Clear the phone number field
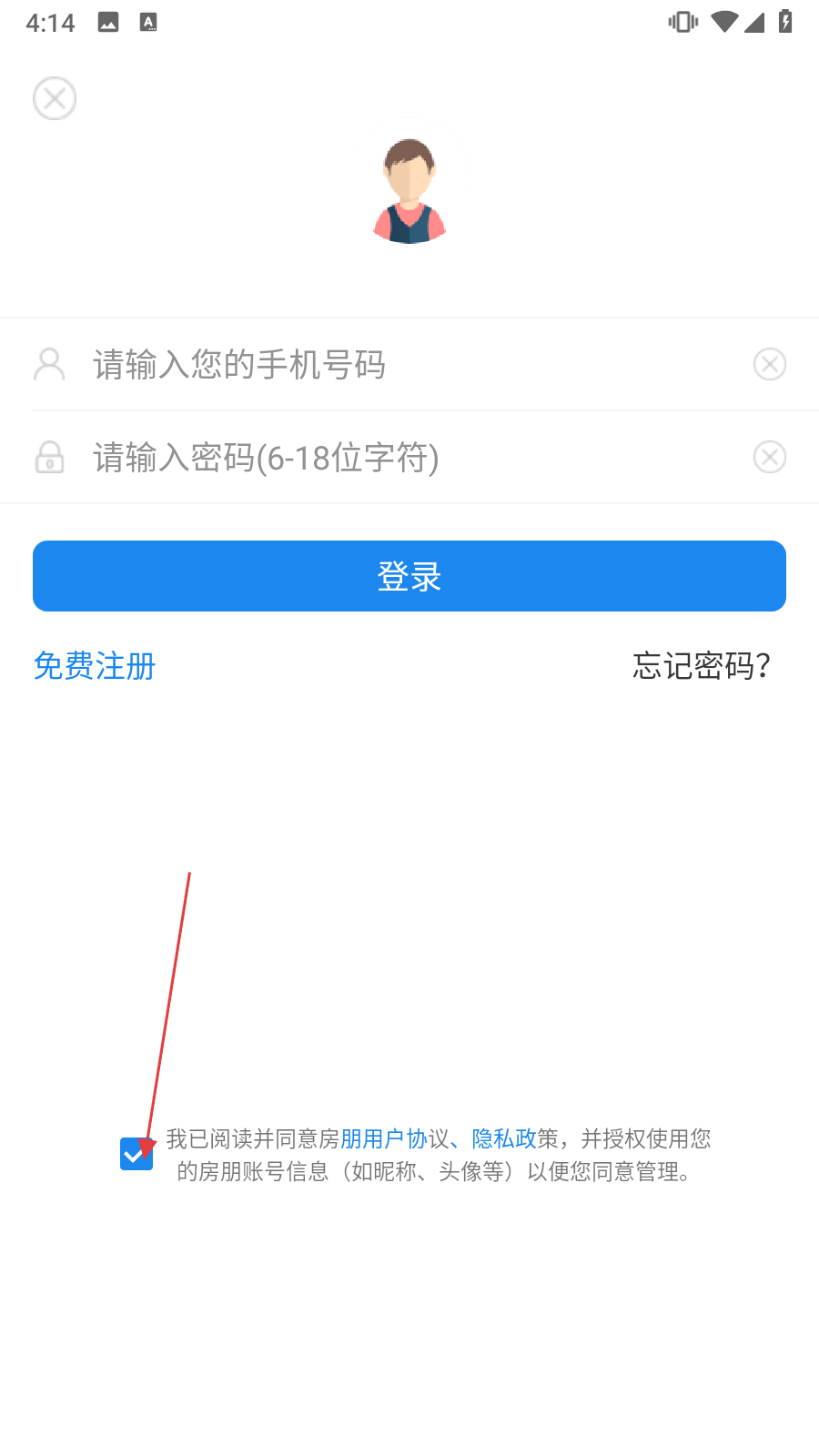This screenshot has width=819, height=1456. 769,365
